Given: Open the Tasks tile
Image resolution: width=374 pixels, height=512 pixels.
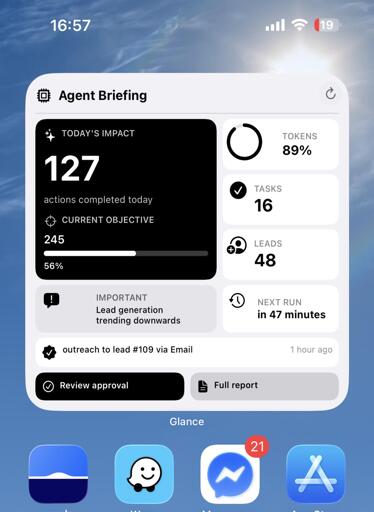Looking at the screenshot, I should [x=281, y=199].
